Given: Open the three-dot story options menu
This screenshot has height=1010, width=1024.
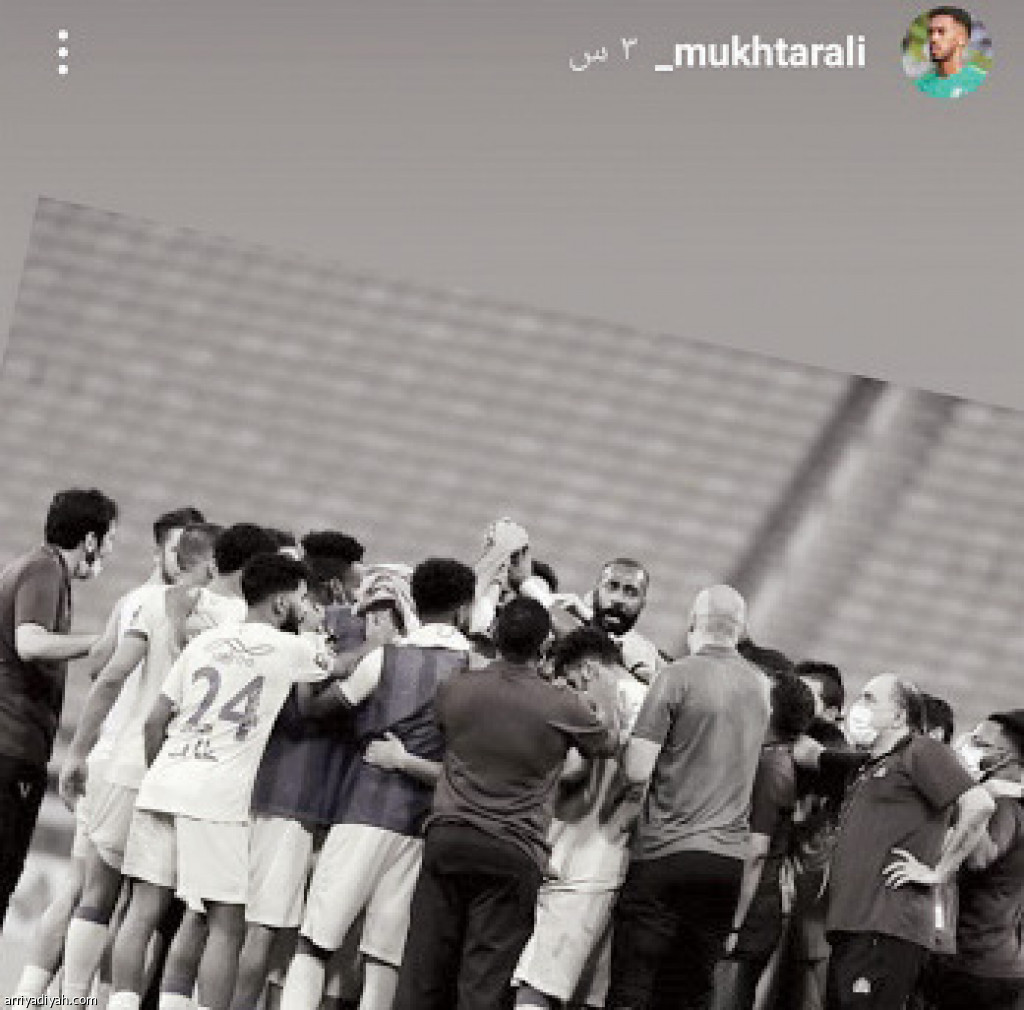Looking at the screenshot, I should coord(63,52).
